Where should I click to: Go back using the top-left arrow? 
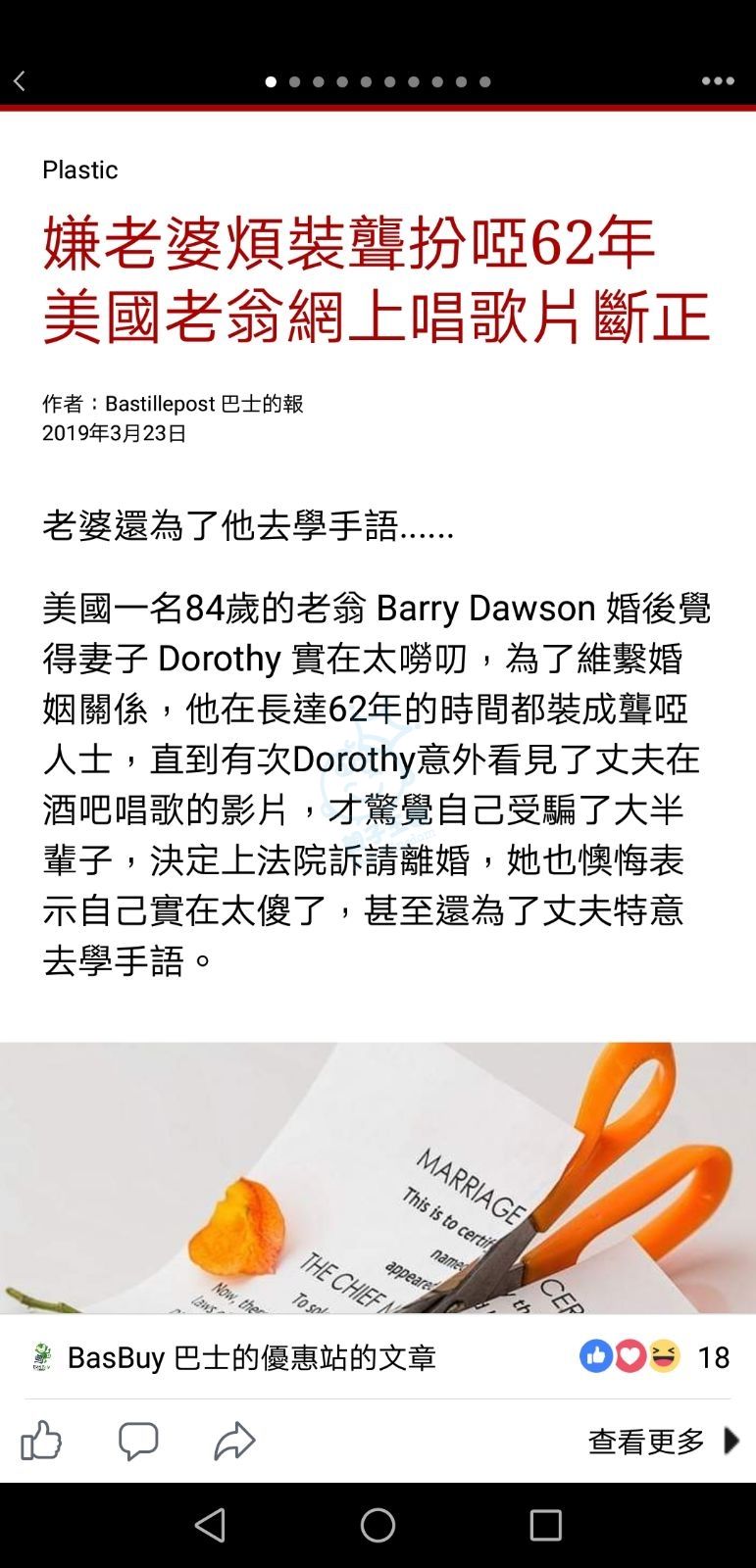click(20, 81)
